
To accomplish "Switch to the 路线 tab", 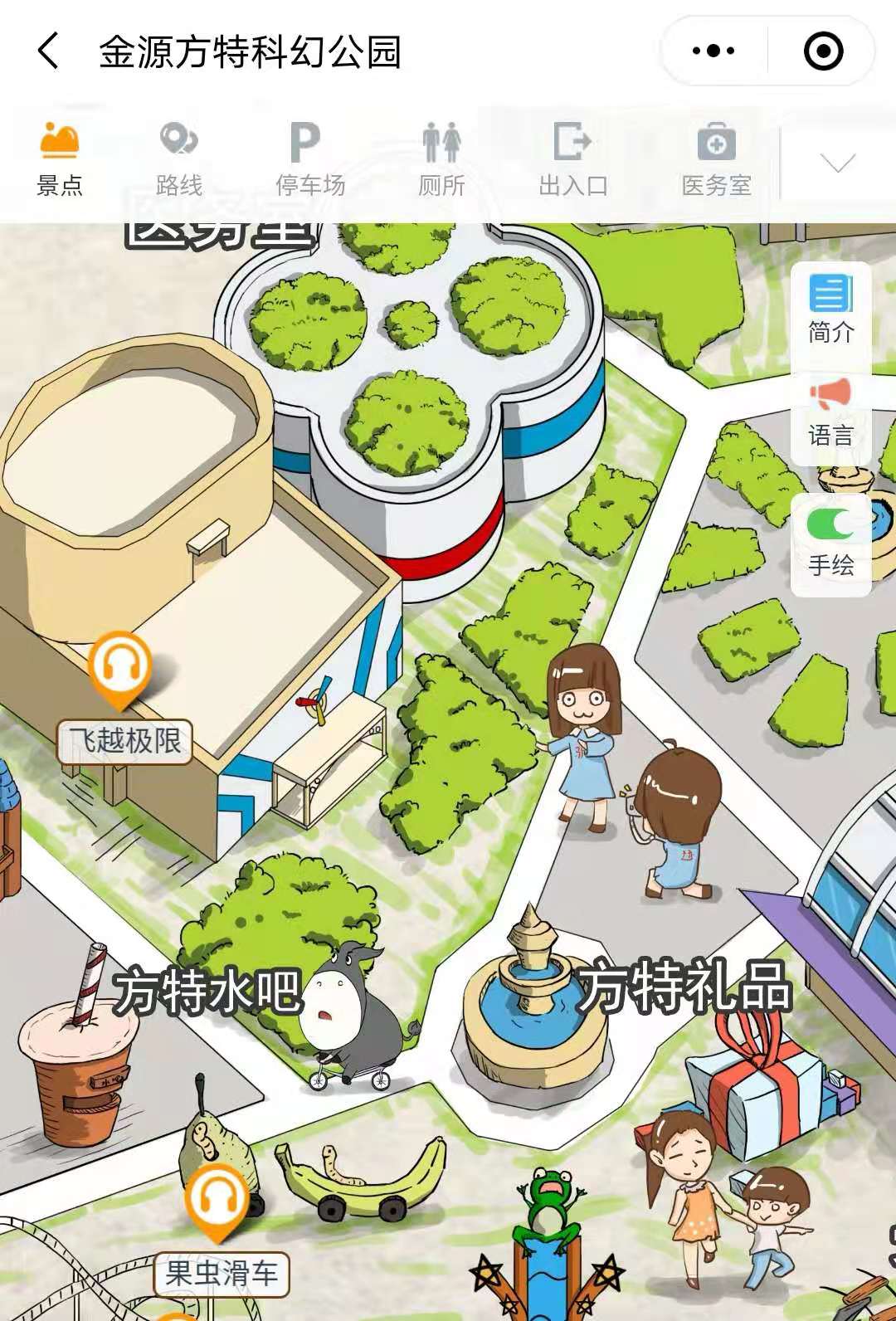I will pyautogui.click(x=179, y=159).
